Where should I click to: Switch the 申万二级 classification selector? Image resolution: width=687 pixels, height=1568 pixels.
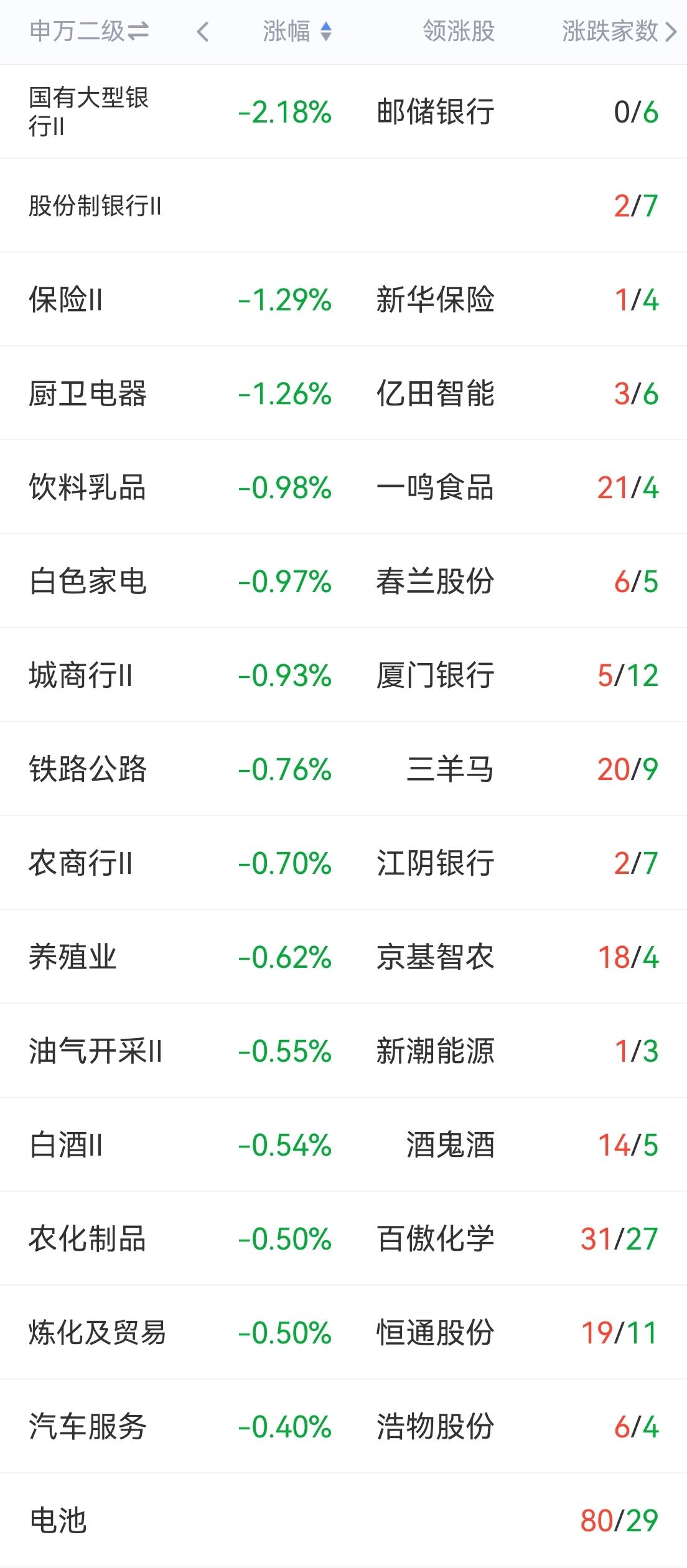(89, 31)
